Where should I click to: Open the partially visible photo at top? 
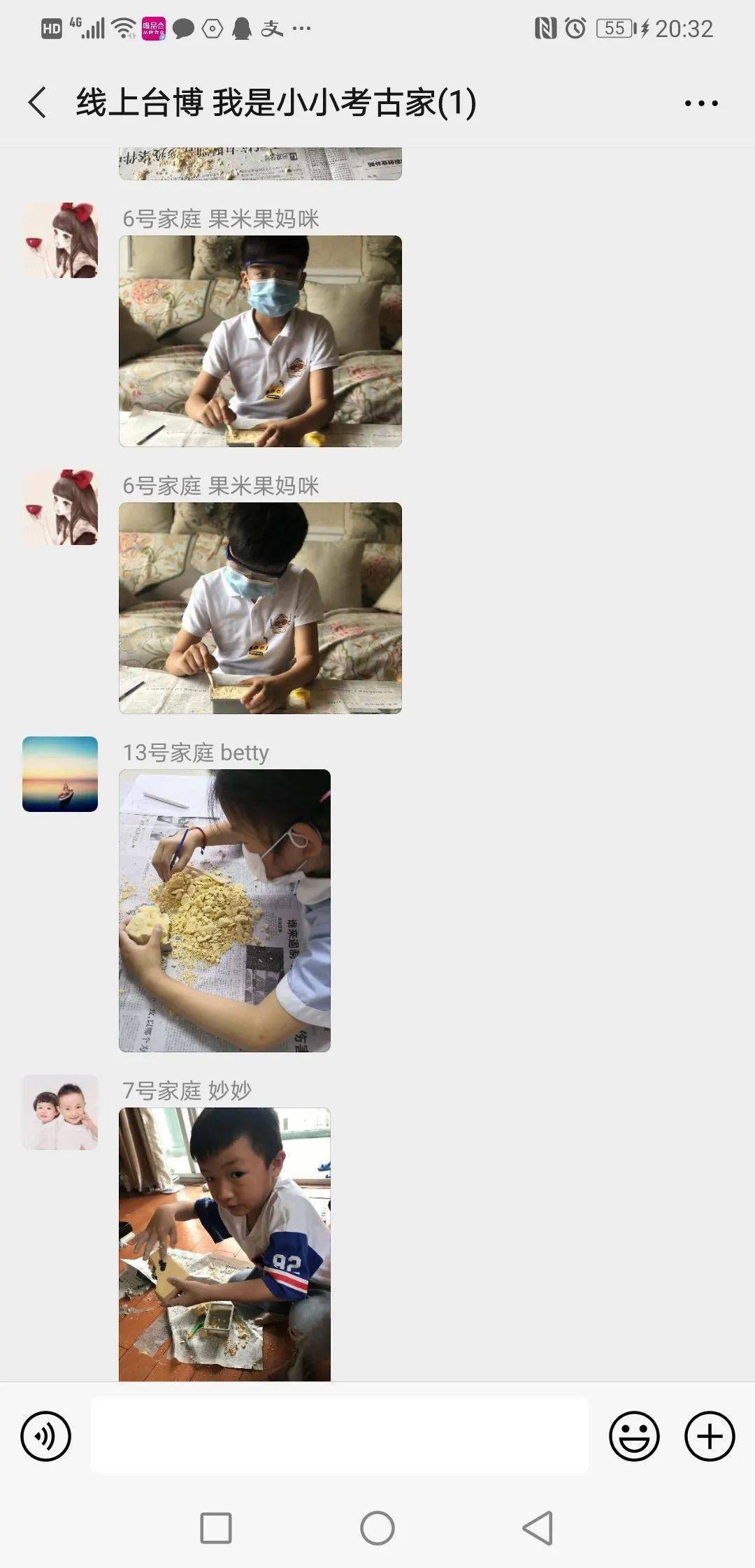(x=260, y=164)
